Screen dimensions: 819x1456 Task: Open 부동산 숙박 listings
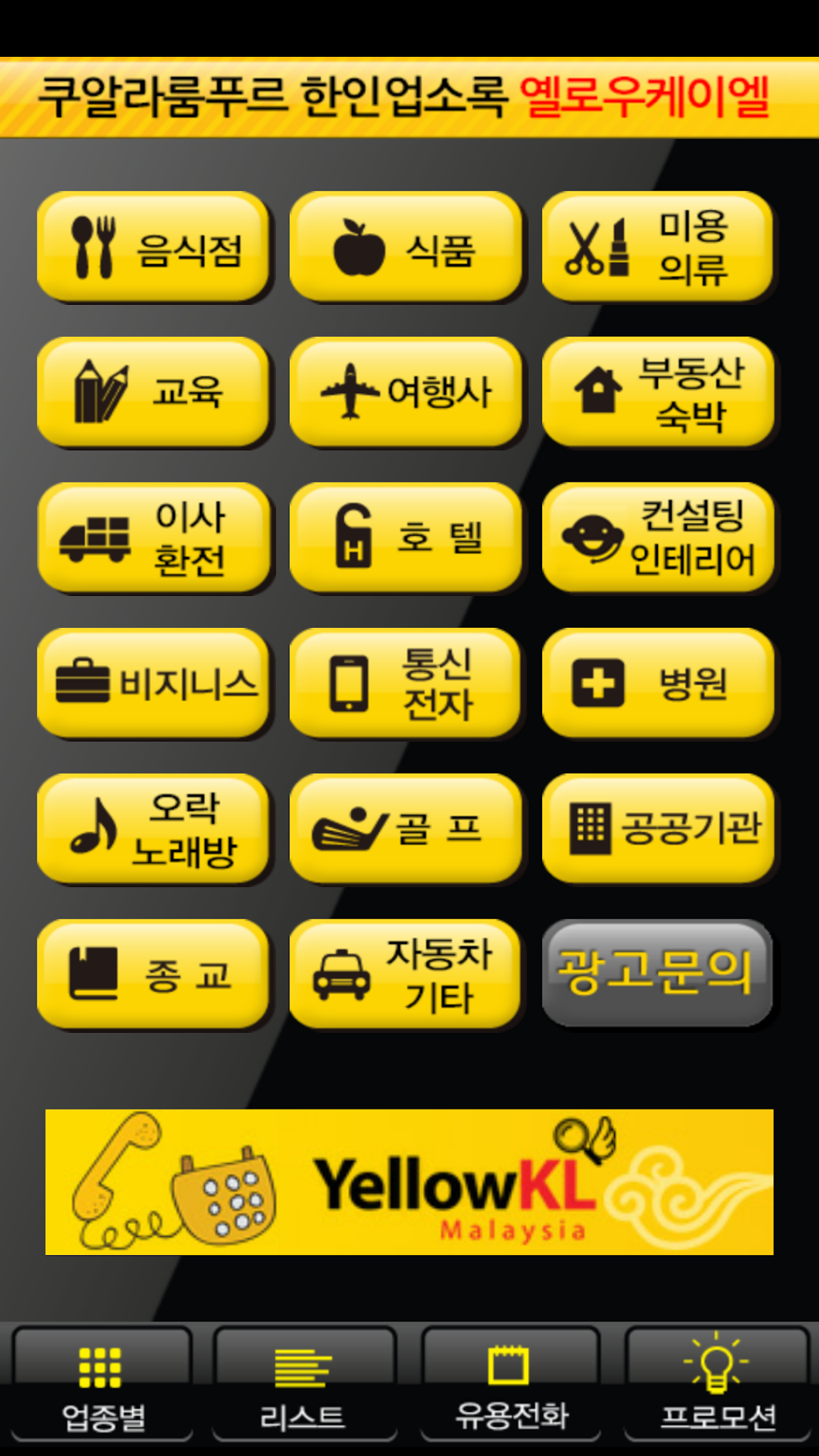click(657, 392)
